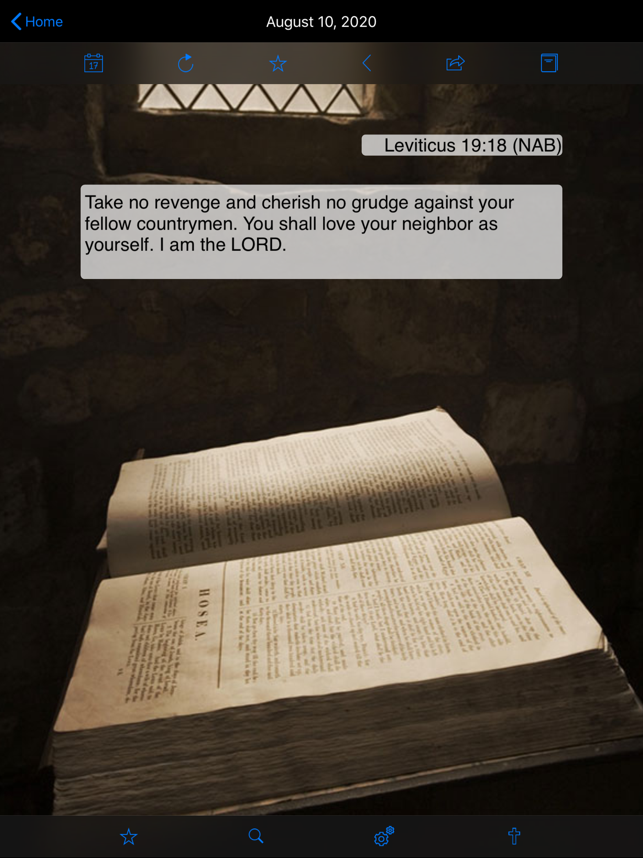
Task: Open the calendar date picker
Action: 93,63
